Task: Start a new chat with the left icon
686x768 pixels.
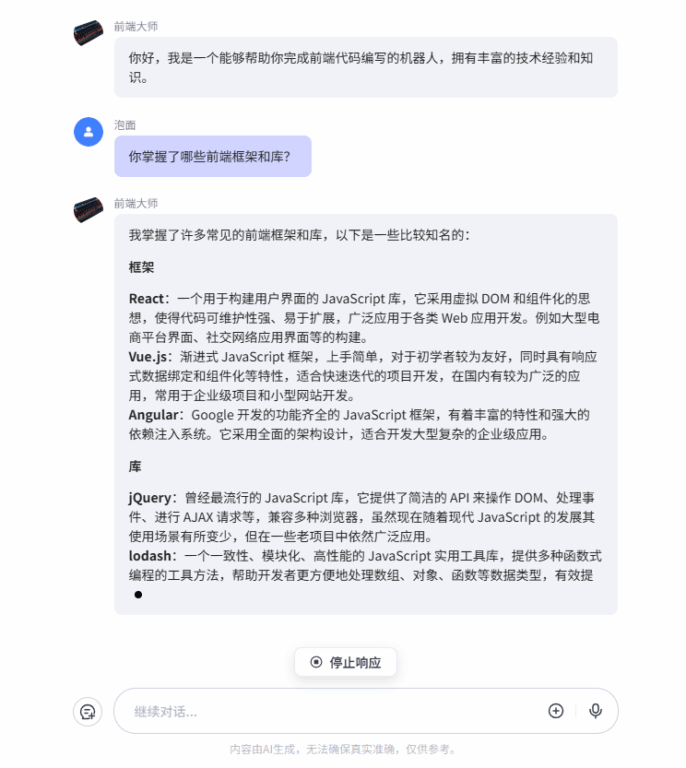Action: pyautogui.click(x=88, y=712)
